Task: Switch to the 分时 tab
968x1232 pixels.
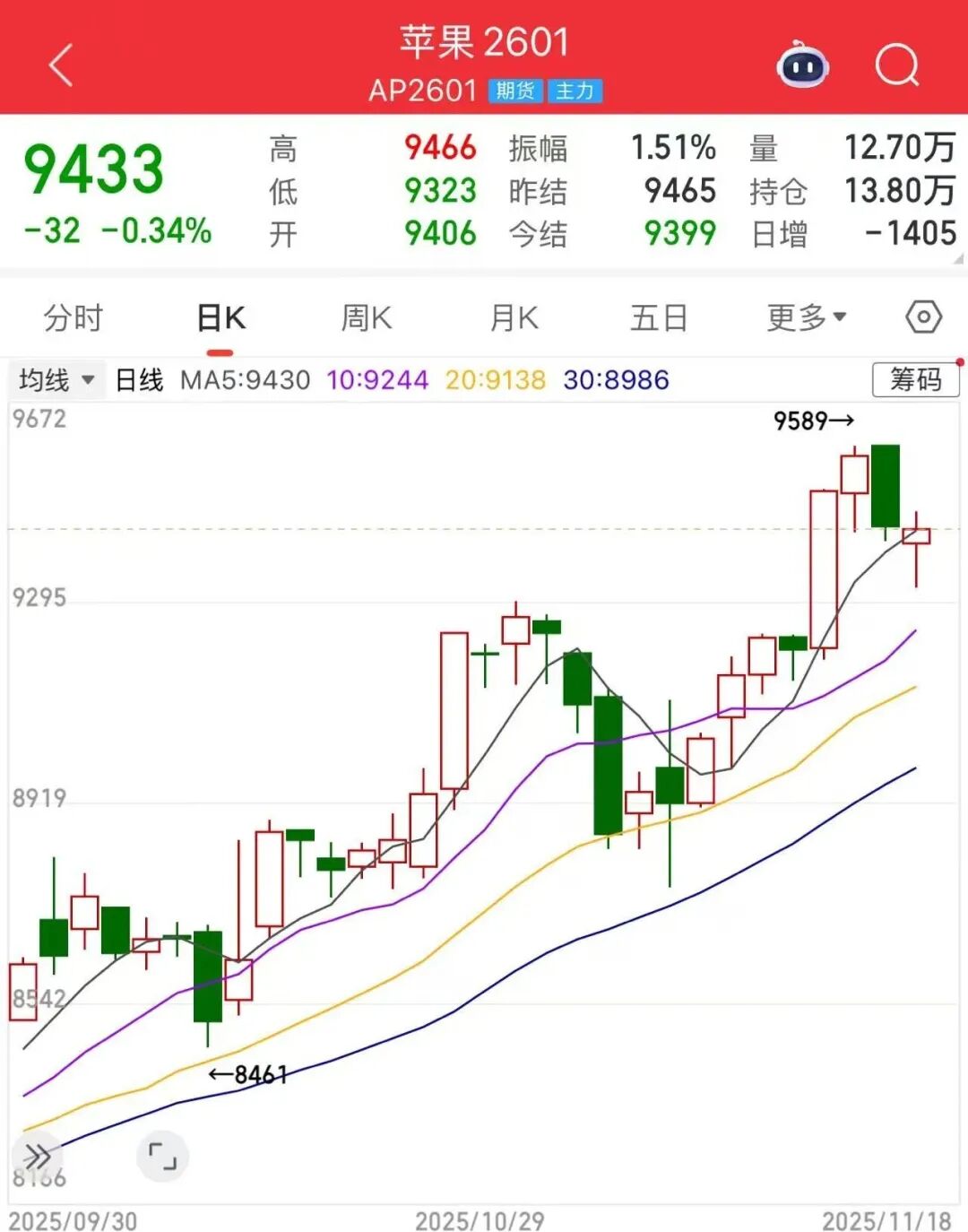Action: (x=73, y=318)
